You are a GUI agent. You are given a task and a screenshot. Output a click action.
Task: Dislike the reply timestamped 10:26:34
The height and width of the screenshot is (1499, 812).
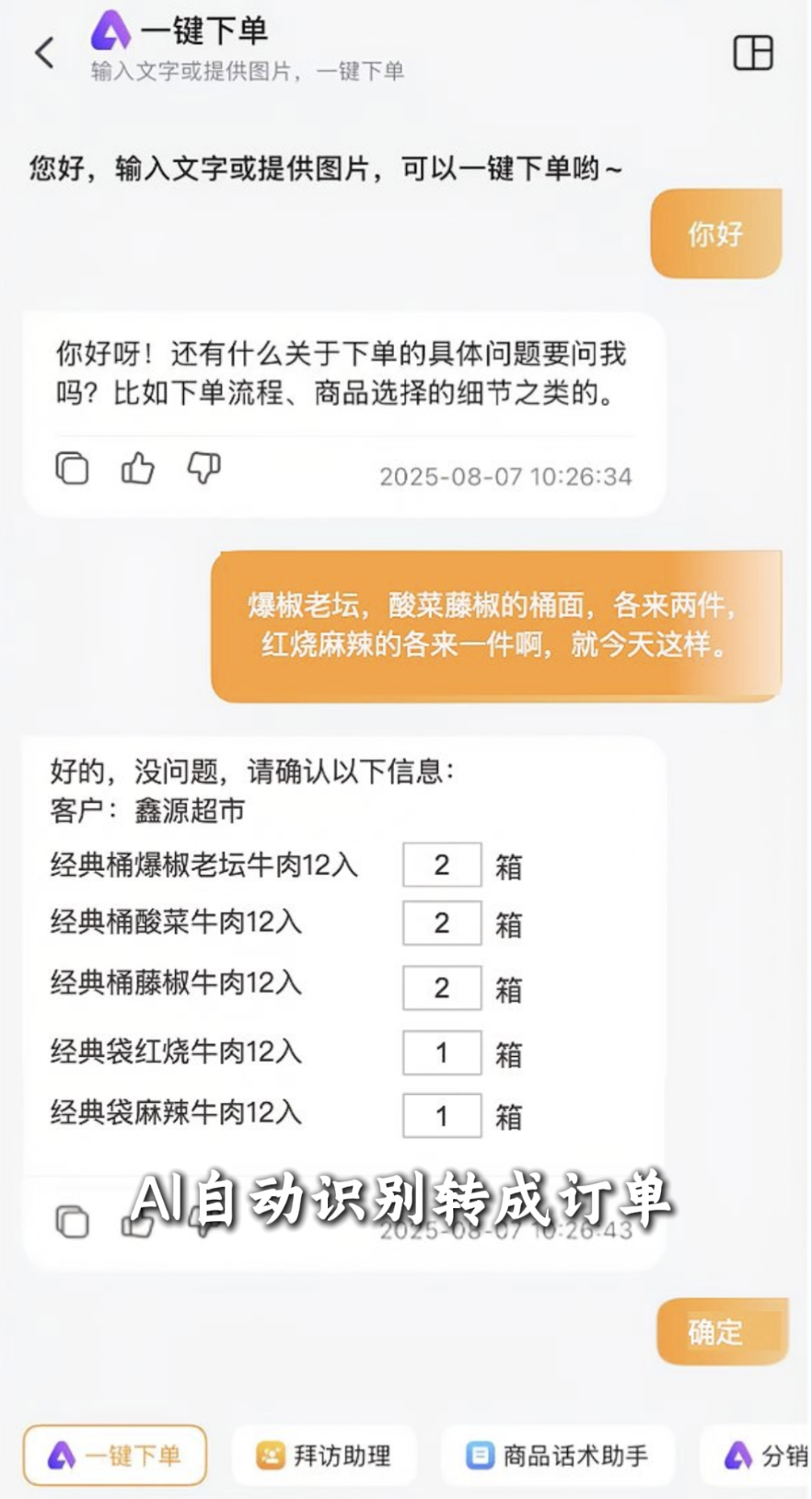tap(203, 469)
